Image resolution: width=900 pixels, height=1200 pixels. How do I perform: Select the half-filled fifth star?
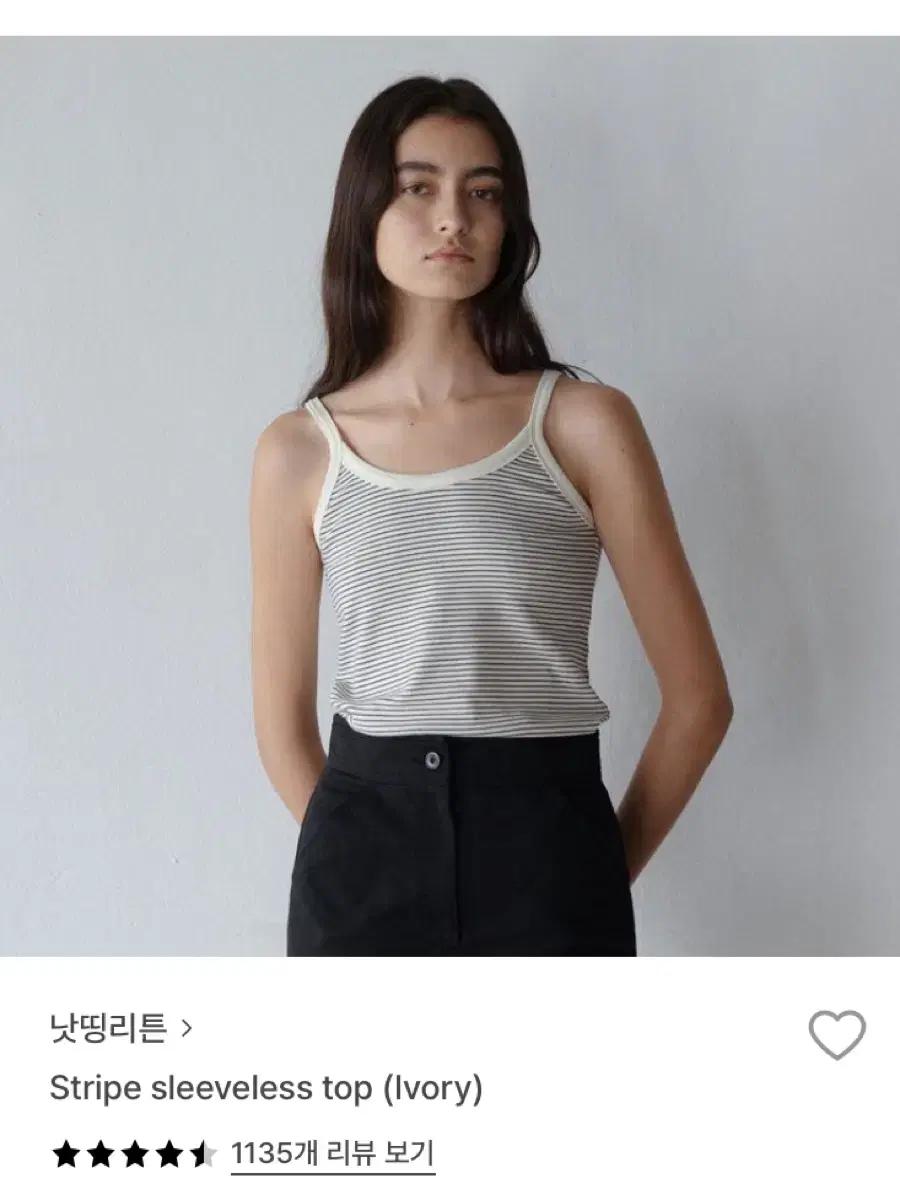tap(204, 1152)
